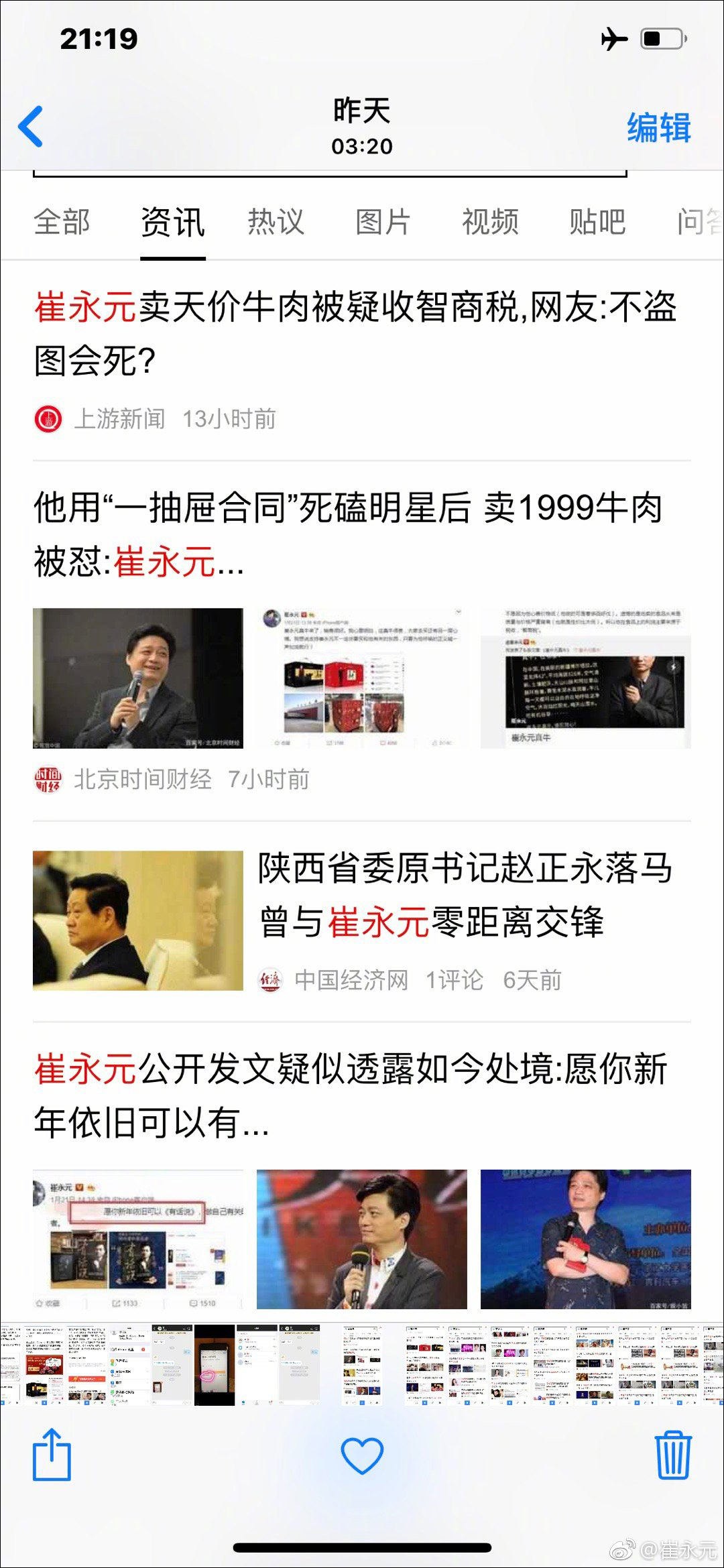The height and width of the screenshot is (1568, 724).
Task: Open the 视频 tab
Action: 491,223
